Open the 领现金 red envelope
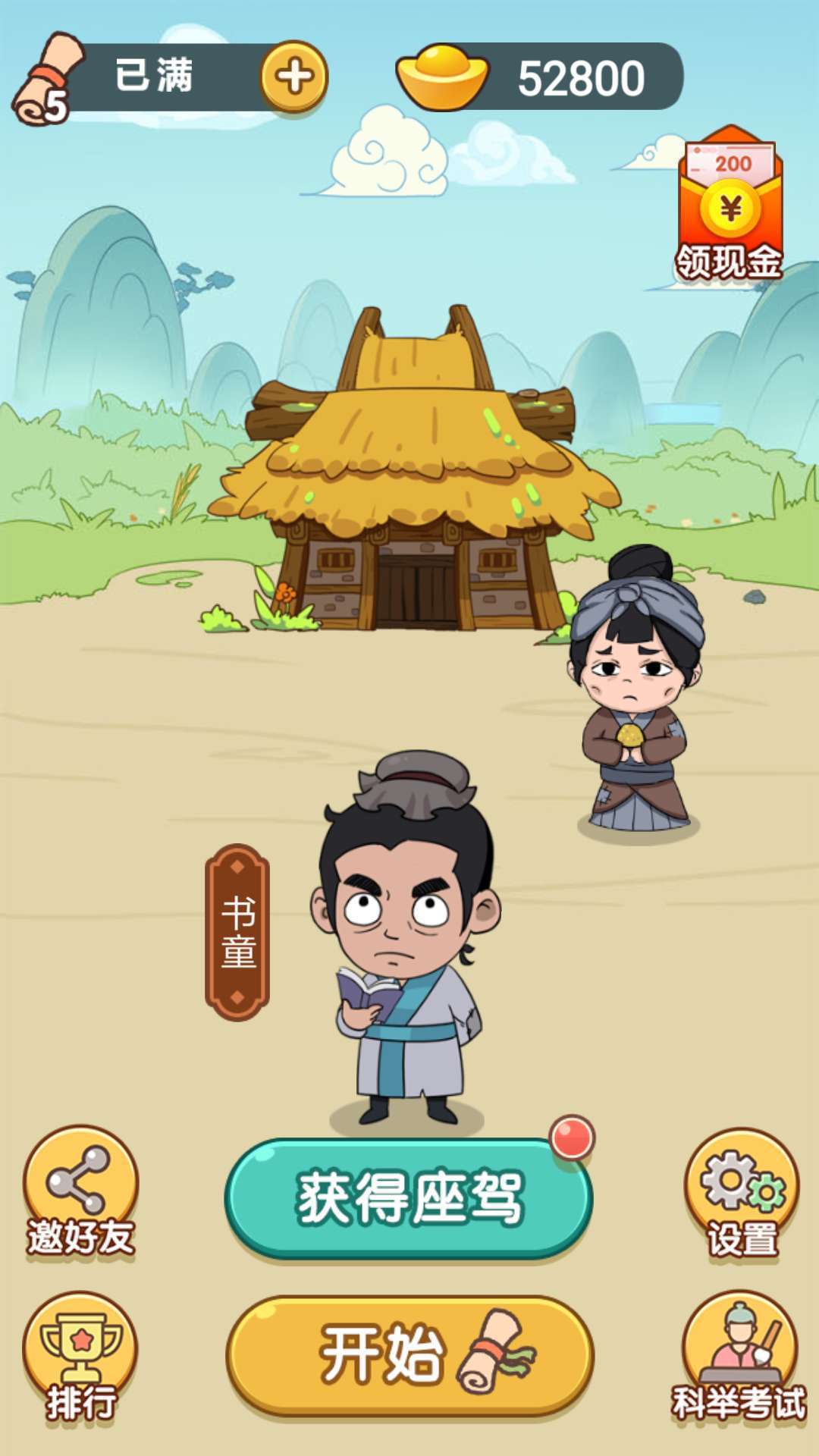Viewport: 819px width, 1456px height. point(730,203)
